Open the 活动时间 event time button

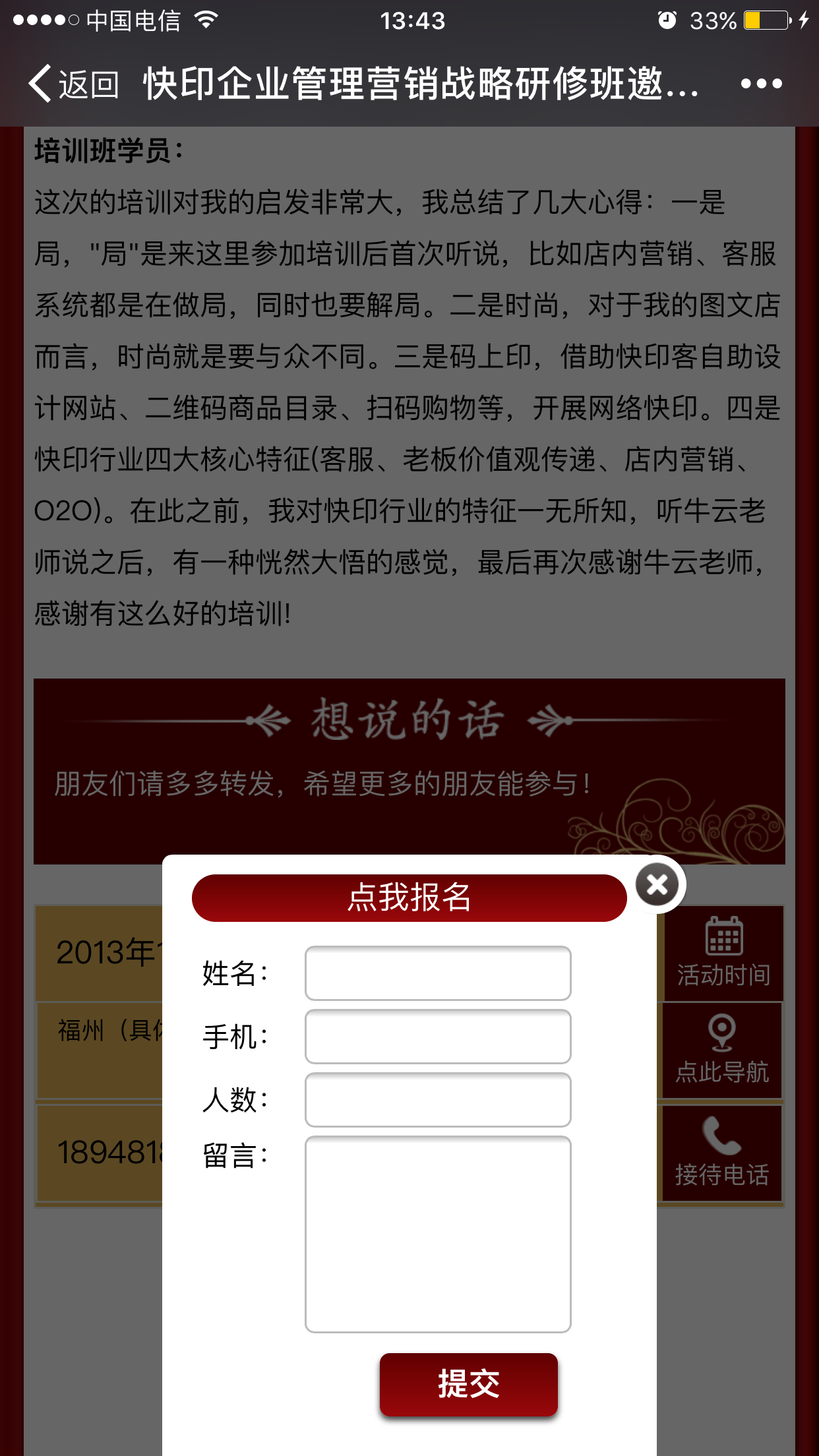[723, 953]
